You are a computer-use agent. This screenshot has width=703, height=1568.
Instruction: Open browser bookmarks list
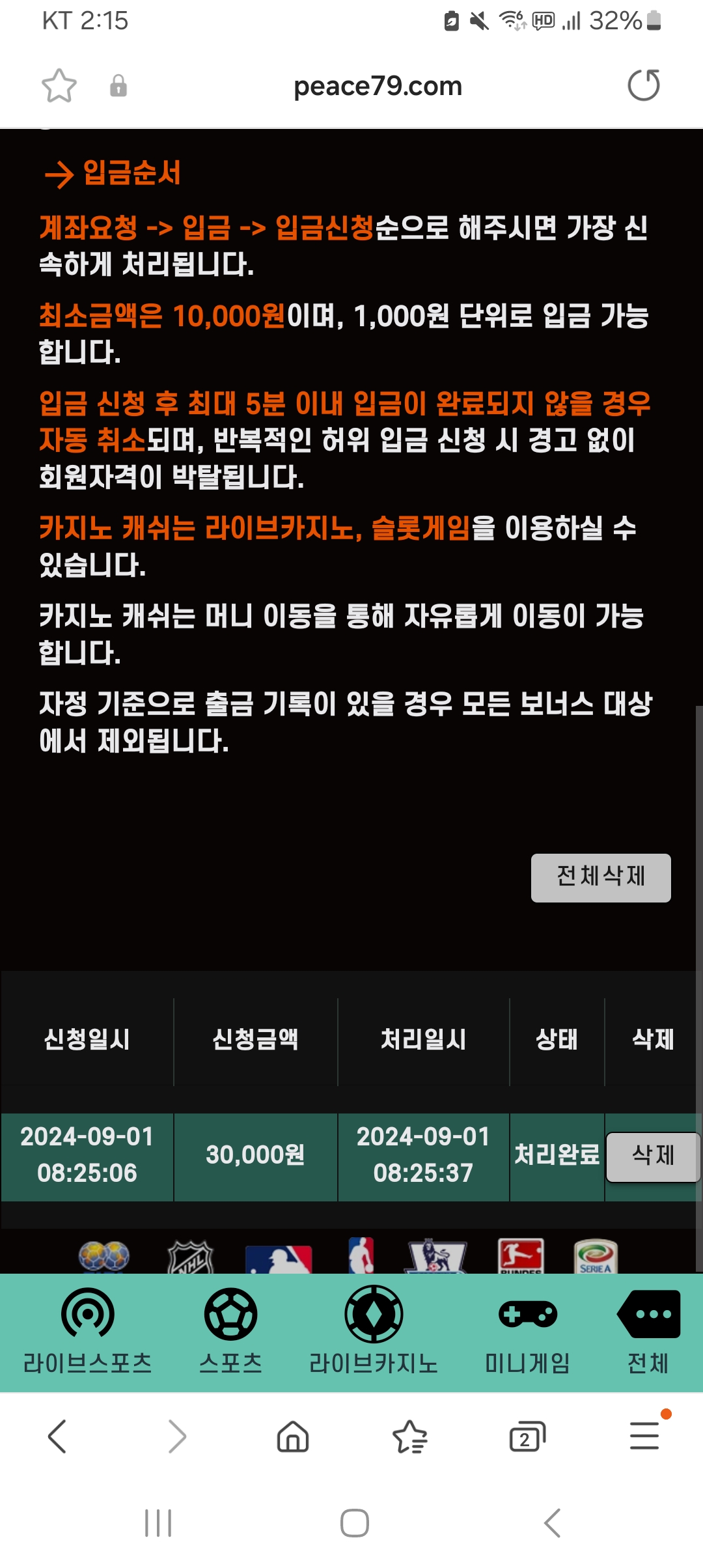(410, 1436)
